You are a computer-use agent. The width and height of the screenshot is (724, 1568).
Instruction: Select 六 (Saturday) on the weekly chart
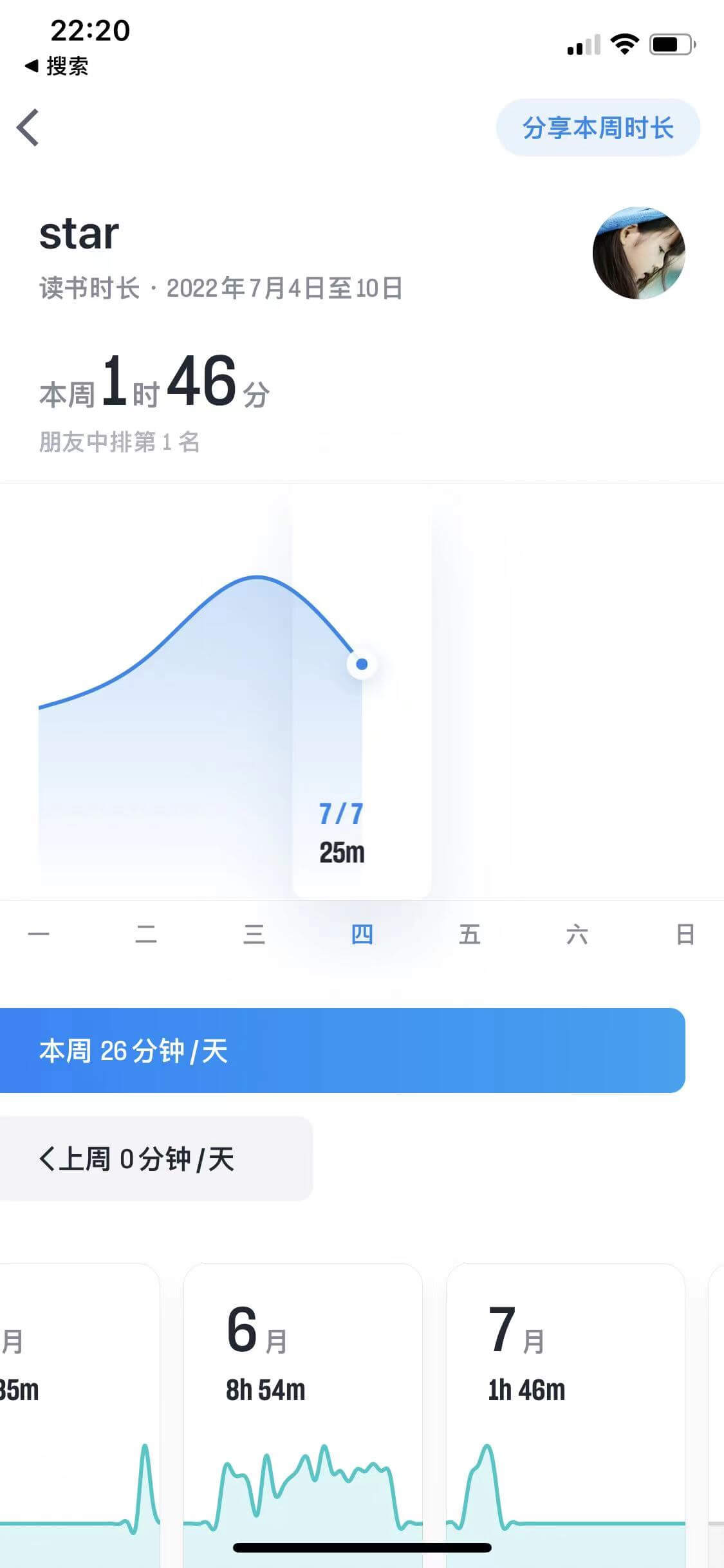577,934
